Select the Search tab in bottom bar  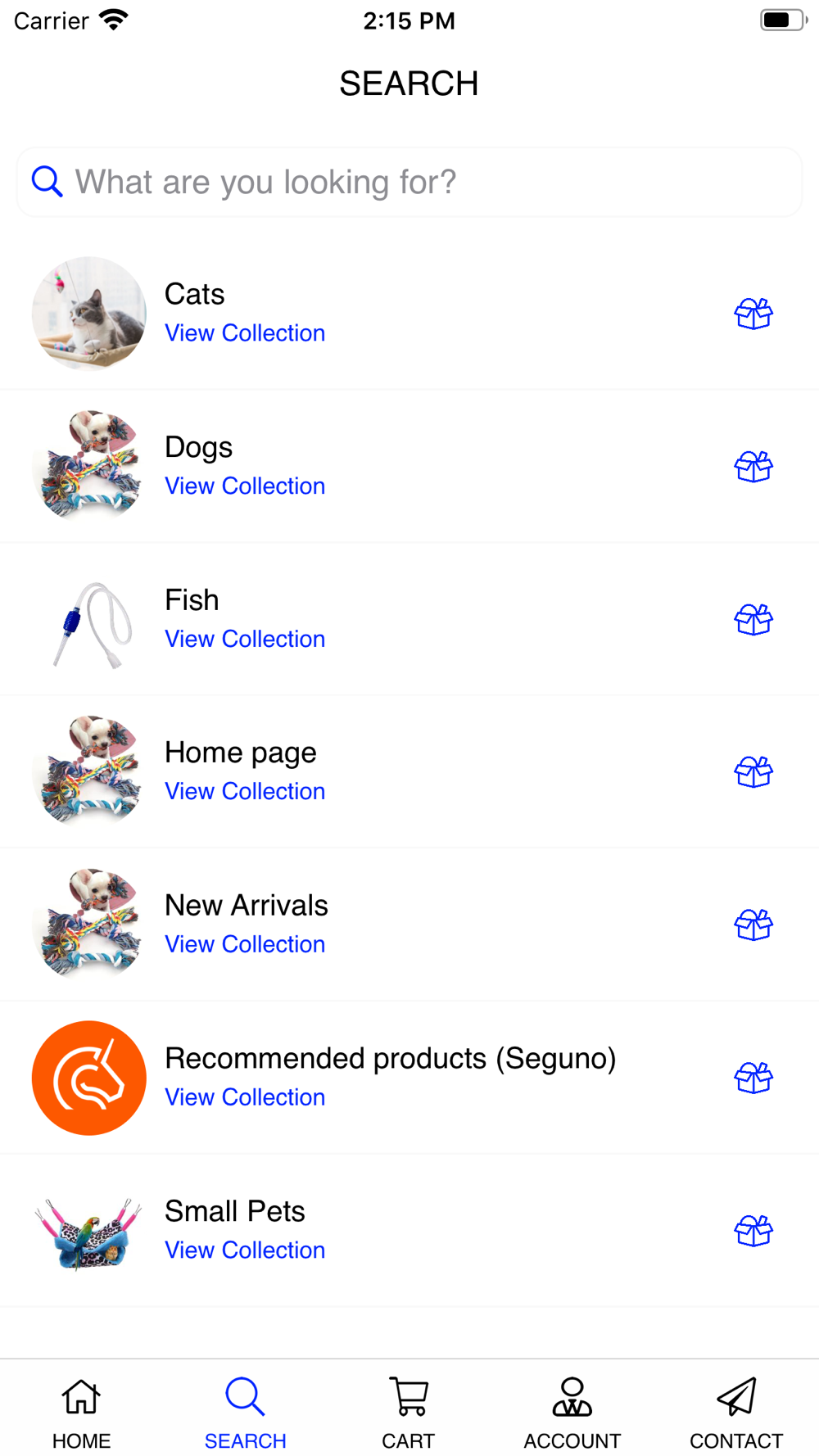245,1413
